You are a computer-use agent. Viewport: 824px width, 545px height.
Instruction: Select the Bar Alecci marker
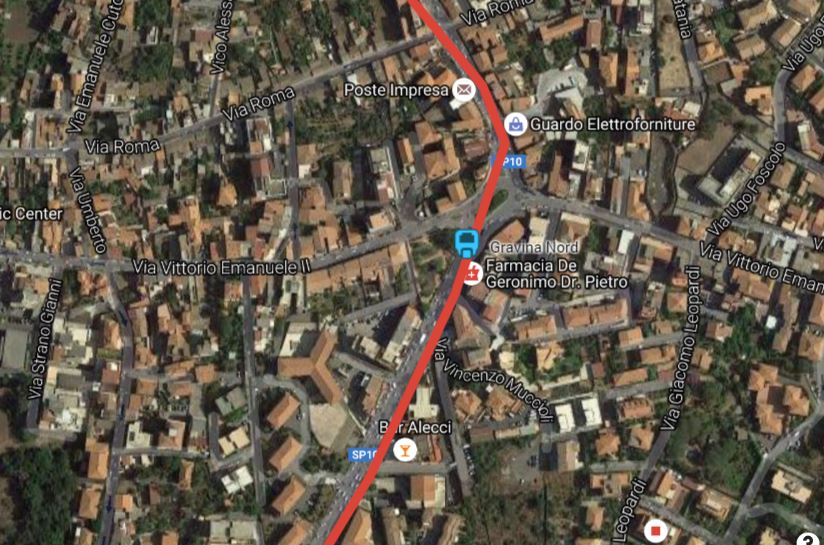[x=404, y=451]
